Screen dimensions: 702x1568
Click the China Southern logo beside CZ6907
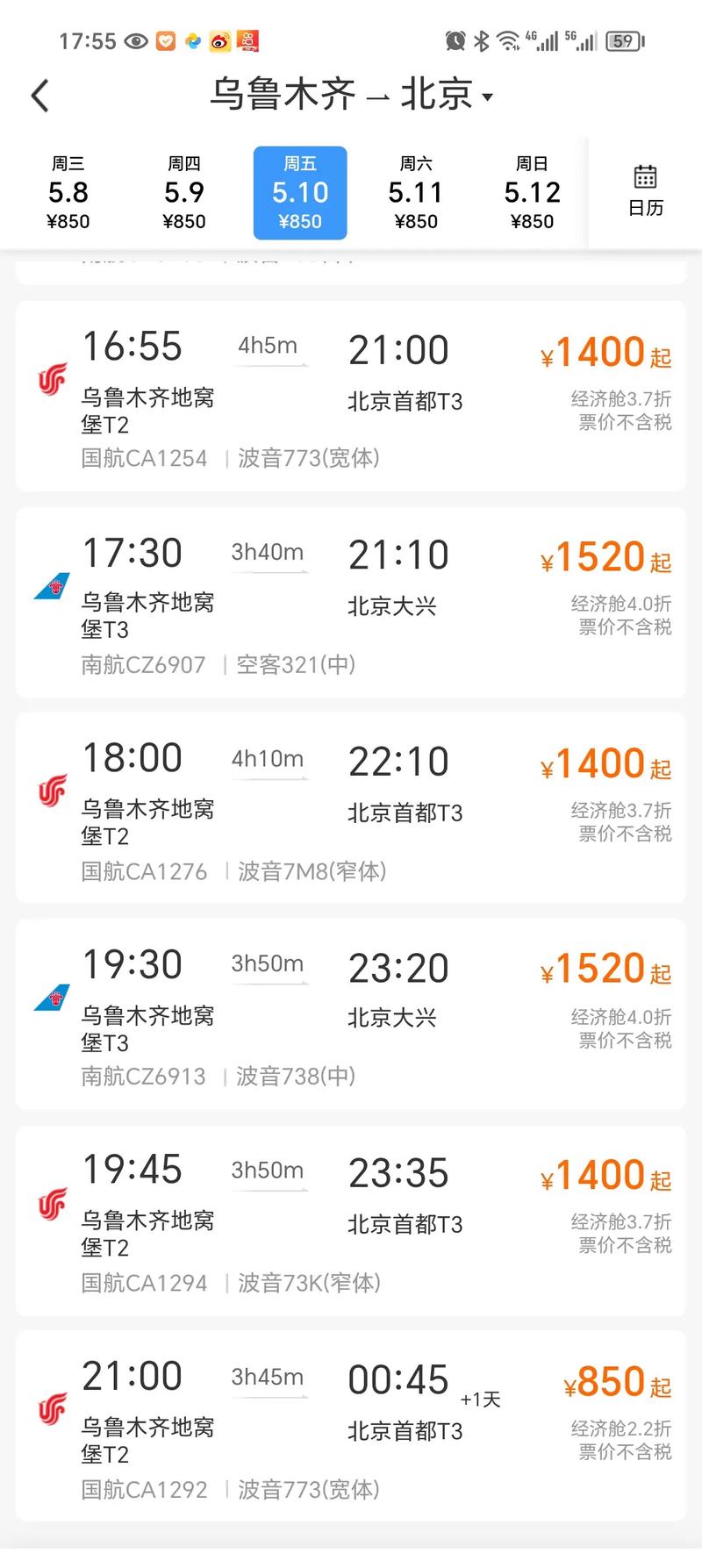[x=53, y=586]
